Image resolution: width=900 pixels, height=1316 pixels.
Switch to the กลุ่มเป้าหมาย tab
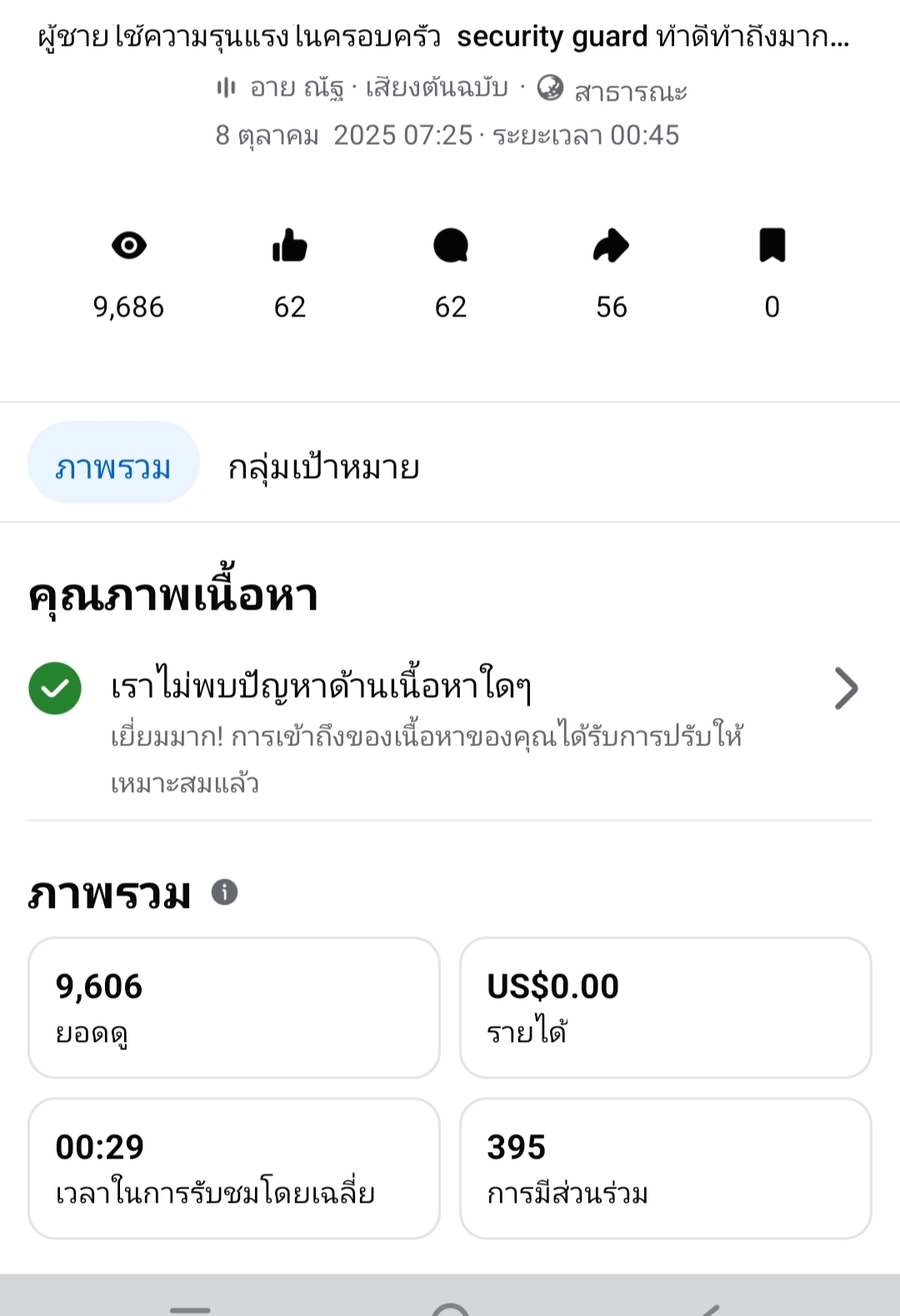323,467
